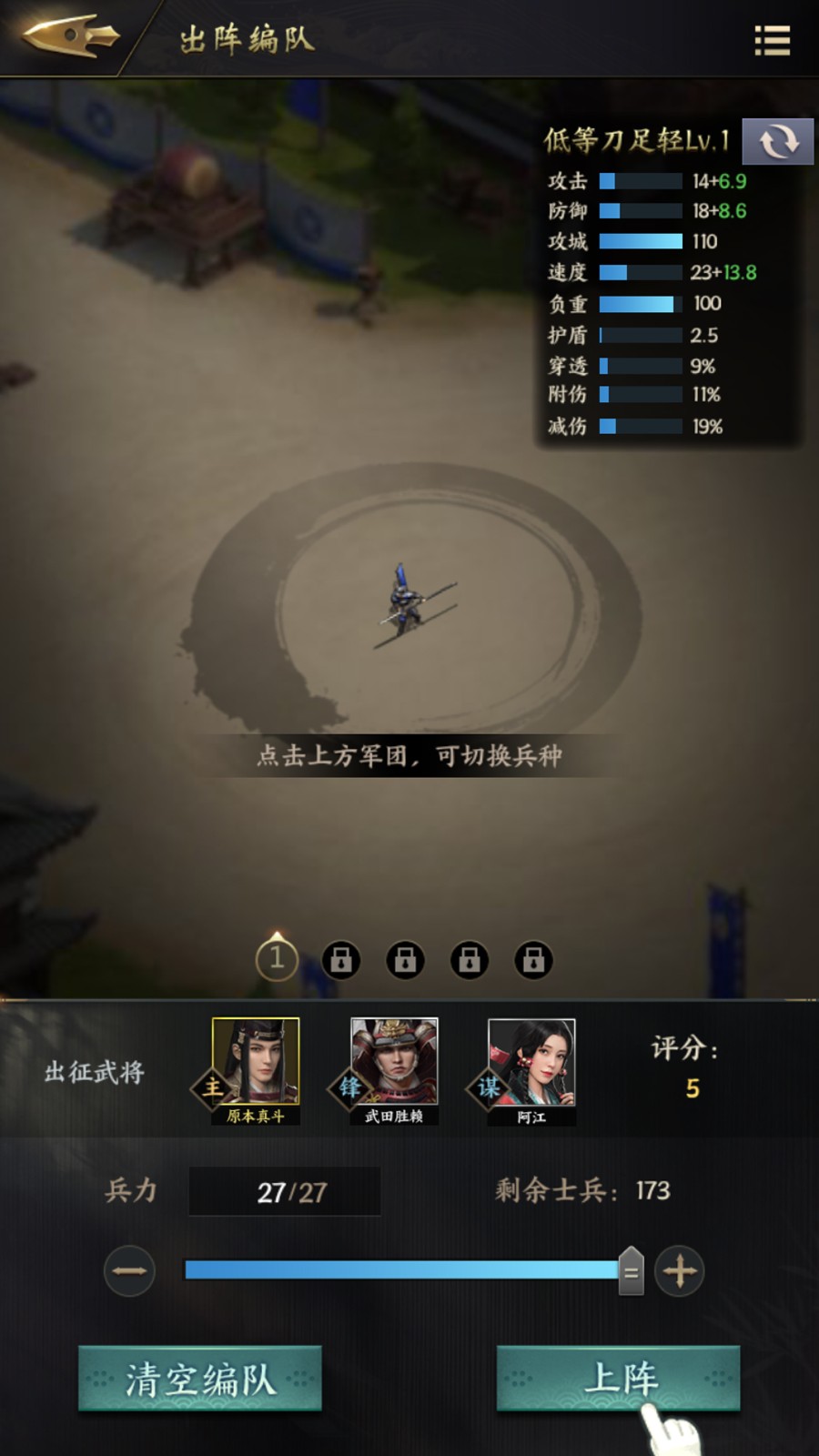Tap the soldier unit in the circle

tap(411, 602)
